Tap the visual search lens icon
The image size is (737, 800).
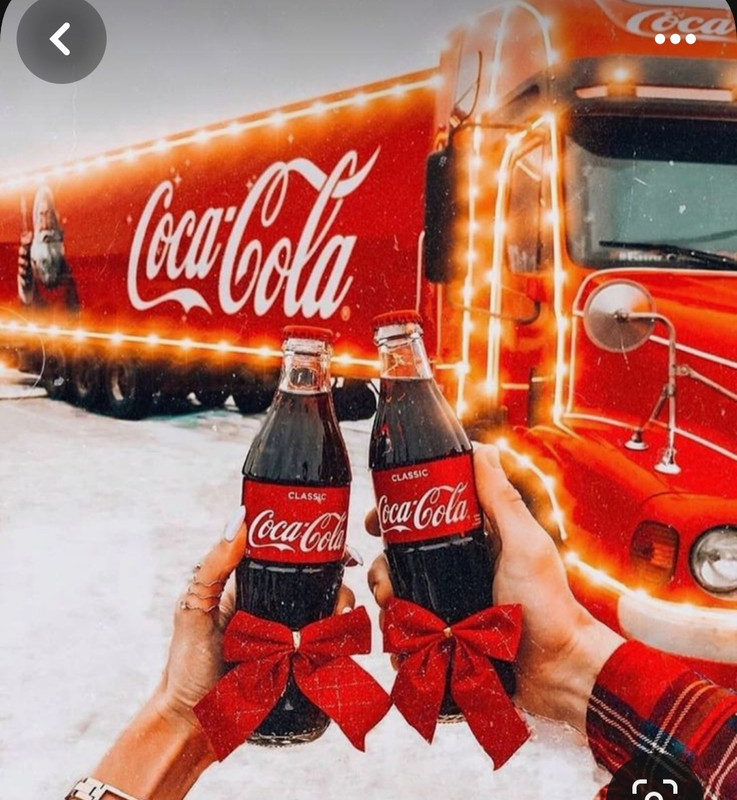(655, 786)
